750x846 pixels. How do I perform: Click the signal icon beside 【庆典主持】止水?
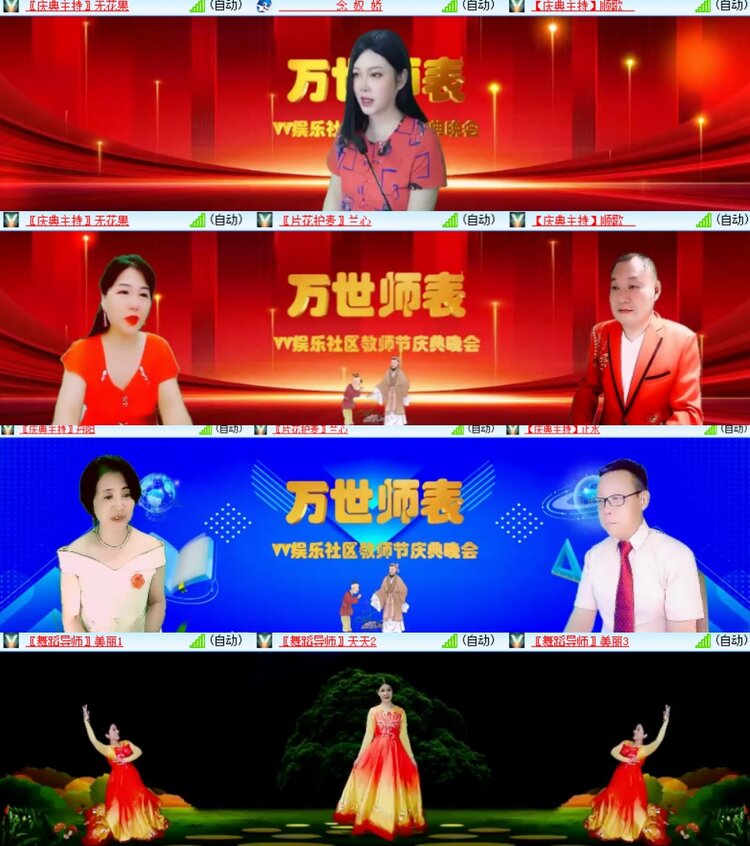click(710, 430)
